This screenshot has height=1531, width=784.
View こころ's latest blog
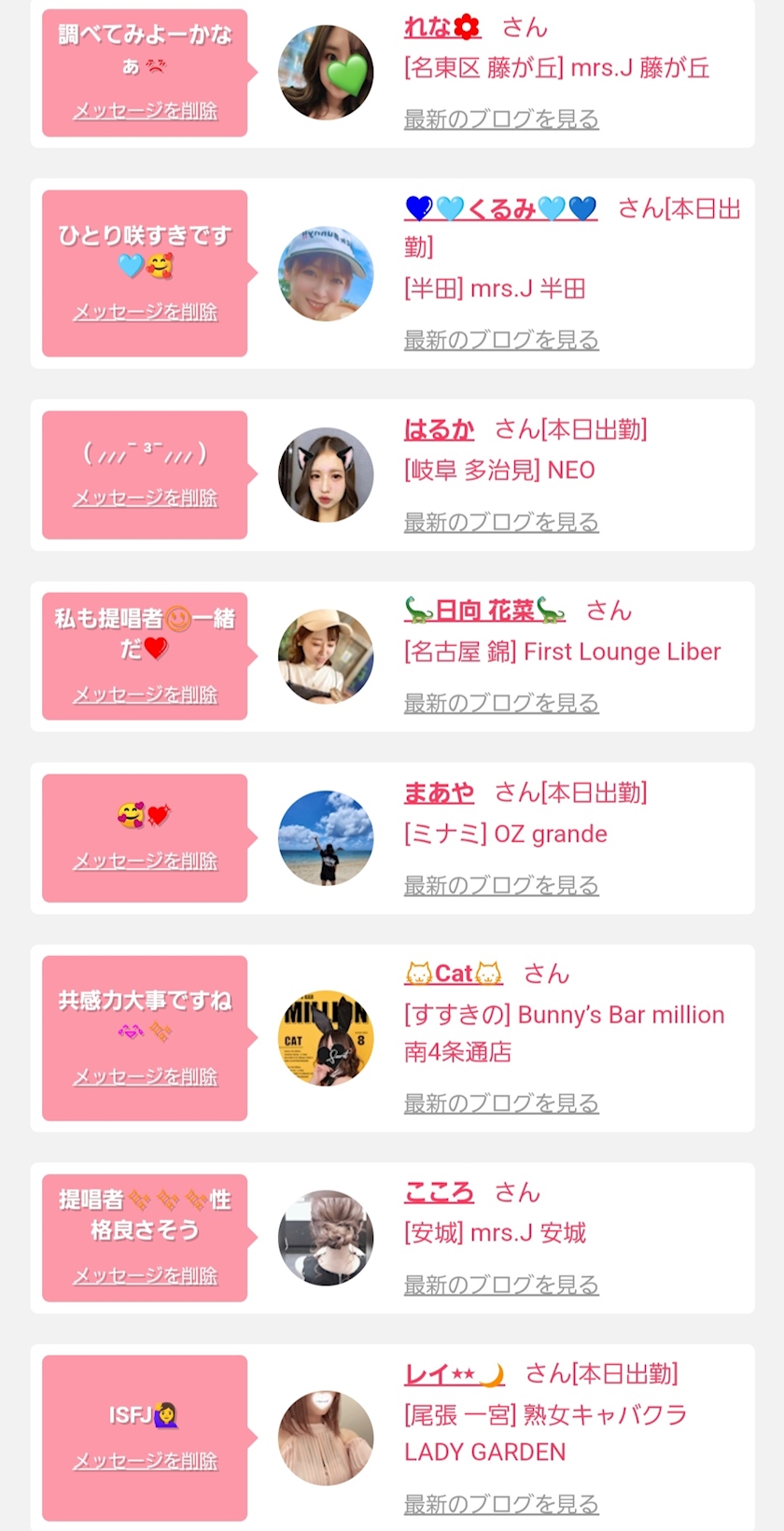[500, 1285]
